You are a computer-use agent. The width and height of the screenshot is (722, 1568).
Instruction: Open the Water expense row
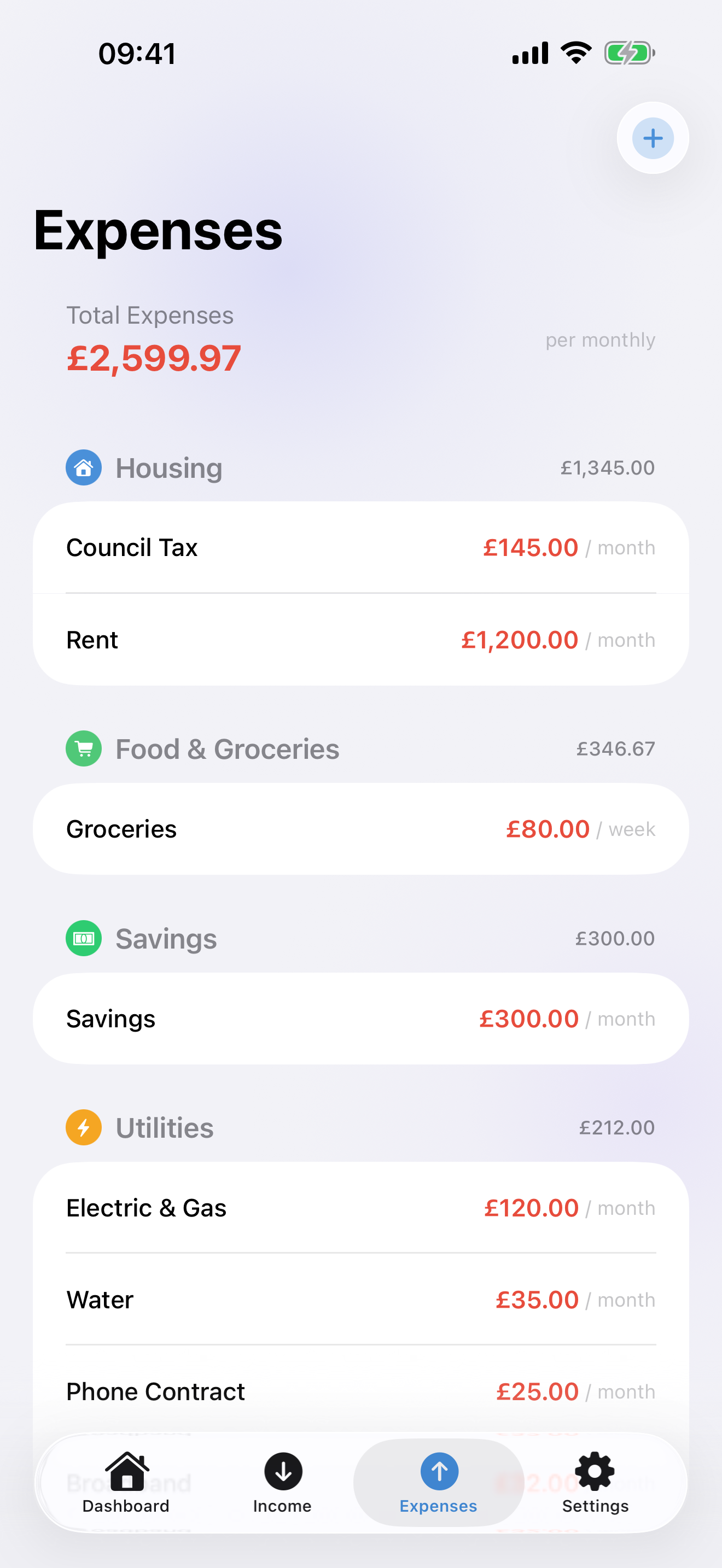360,1300
